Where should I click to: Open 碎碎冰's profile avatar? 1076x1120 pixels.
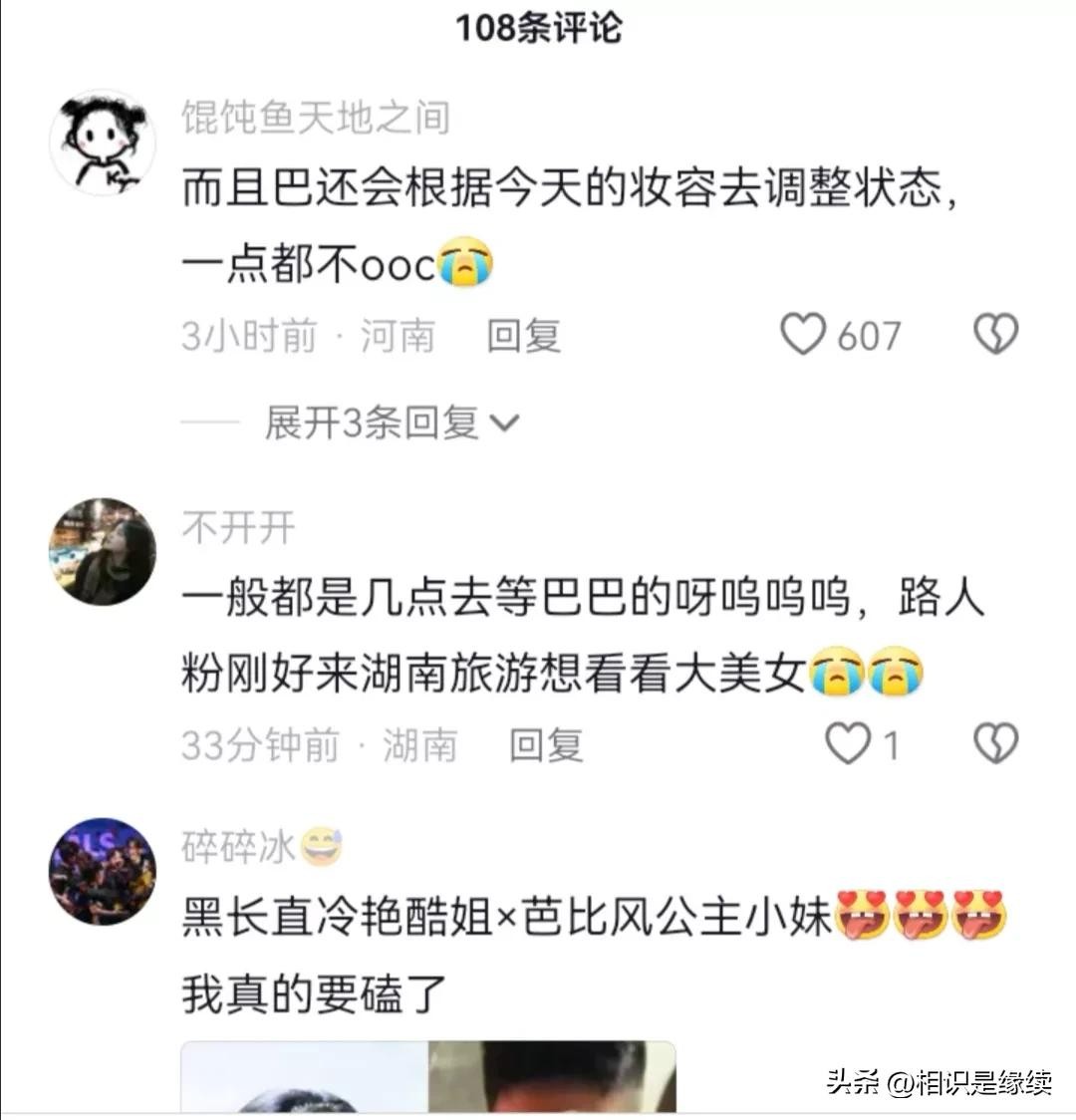pyautogui.click(x=103, y=872)
